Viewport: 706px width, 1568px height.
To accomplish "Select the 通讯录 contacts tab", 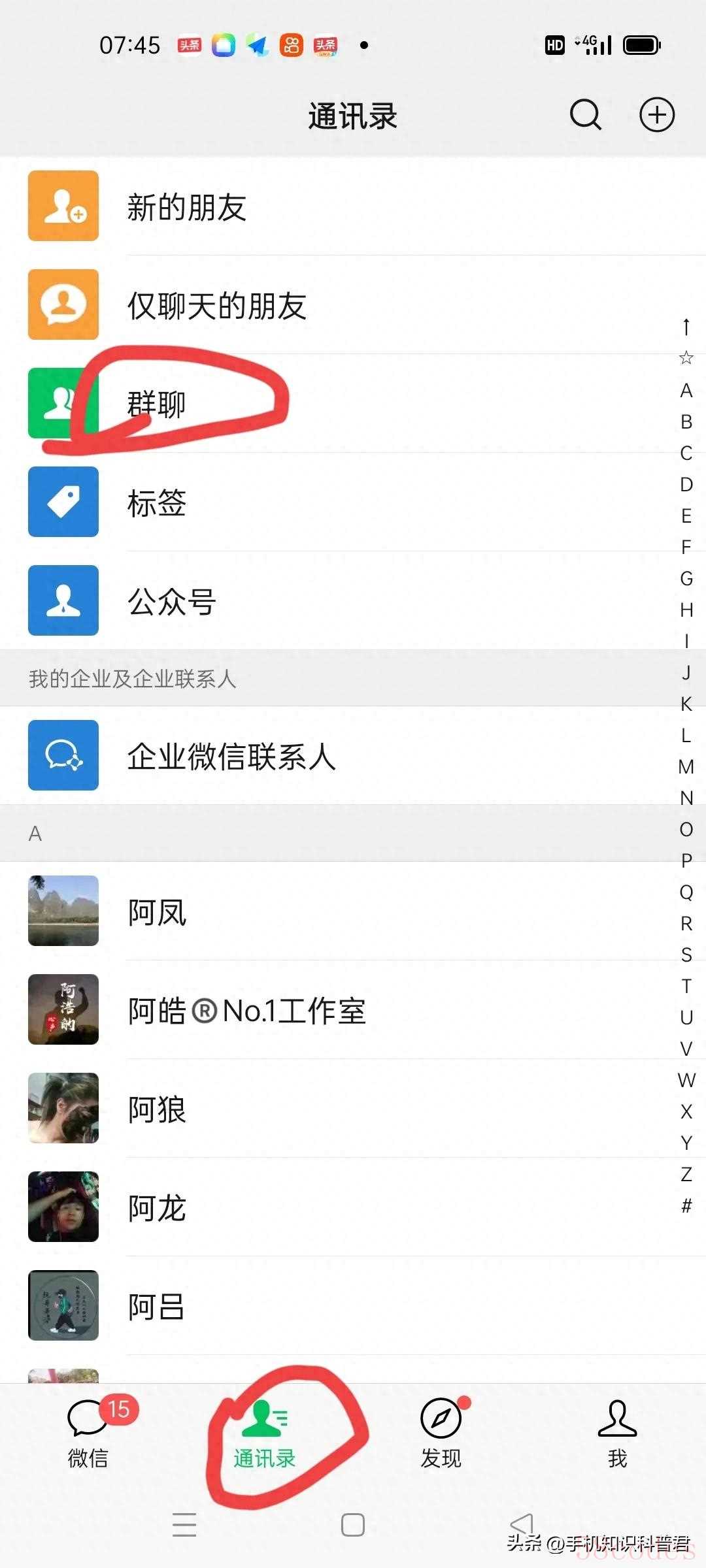I will (265, 1434).
